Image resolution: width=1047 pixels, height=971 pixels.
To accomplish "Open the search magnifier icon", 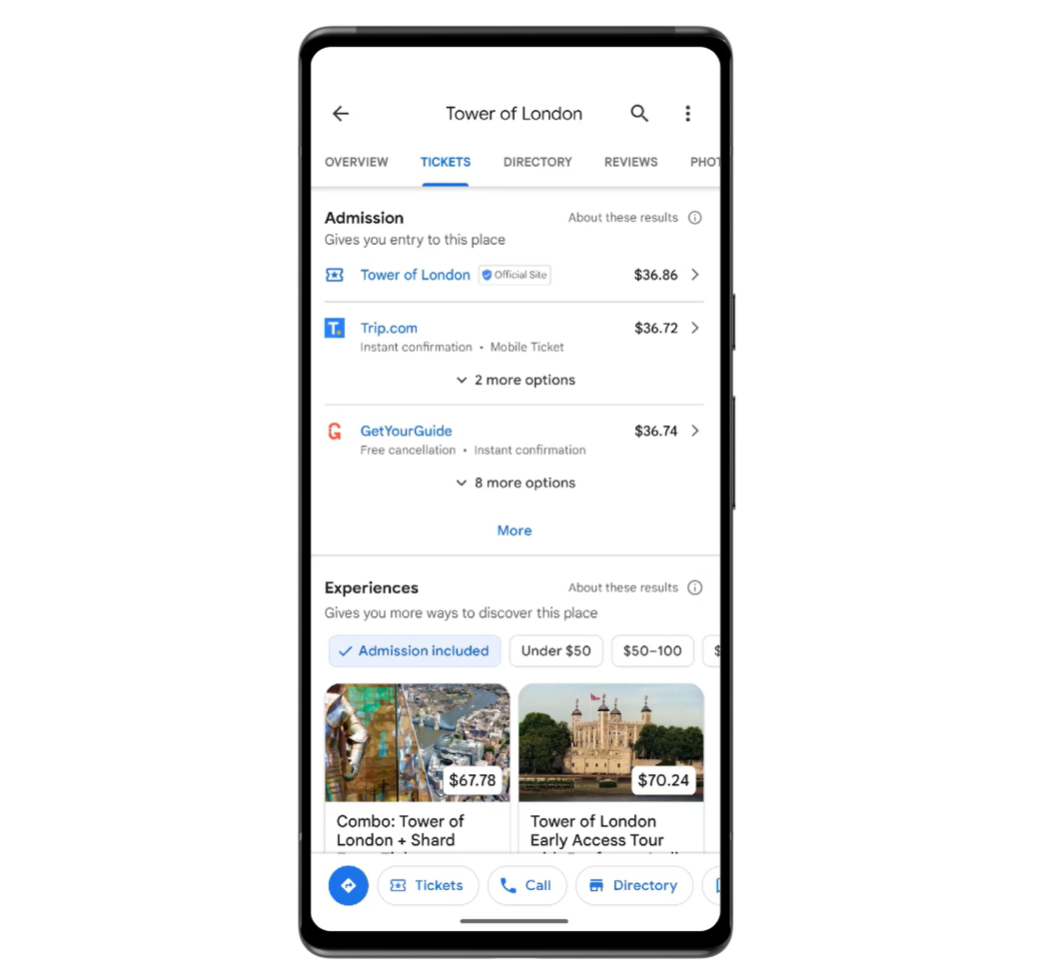I will 639,113.
